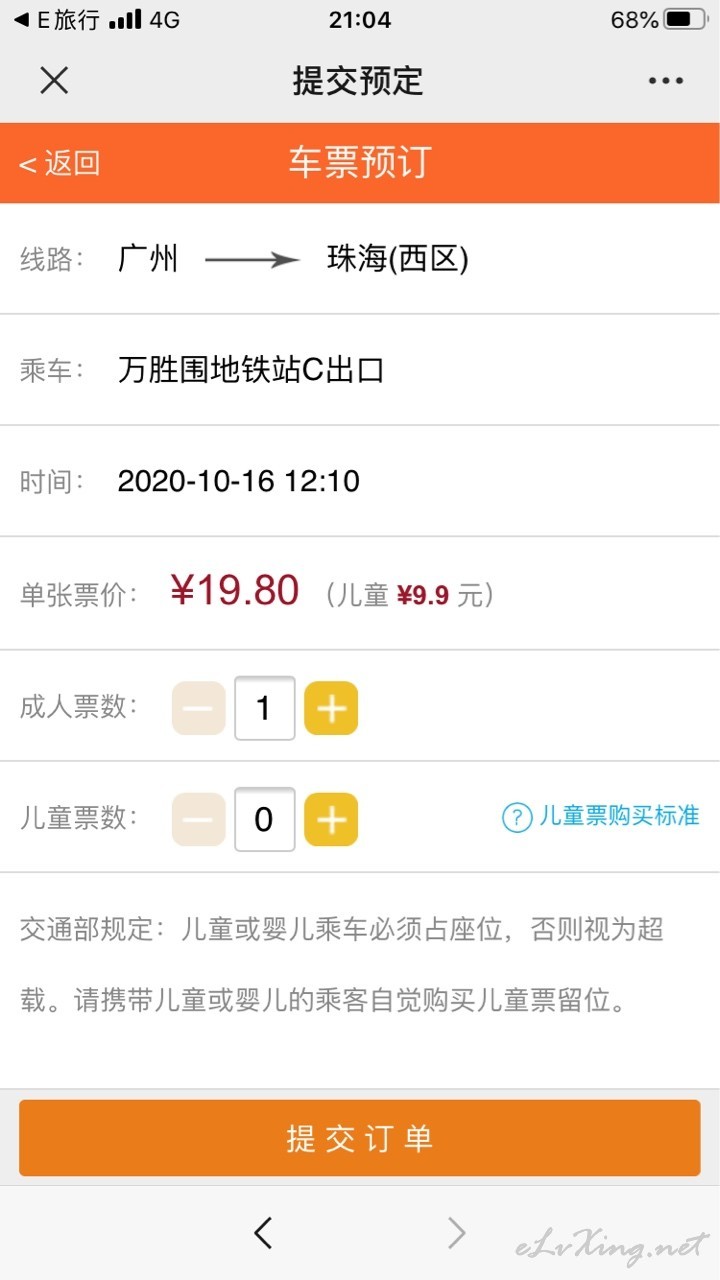
Task: Close the 提交预定 webview page
Action: click(54, 80)
